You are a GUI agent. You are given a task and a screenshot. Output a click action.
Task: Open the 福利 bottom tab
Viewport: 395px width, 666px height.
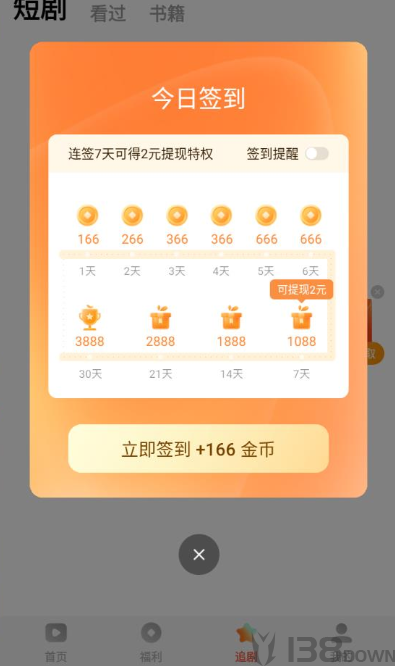click(x=151, y=642)
